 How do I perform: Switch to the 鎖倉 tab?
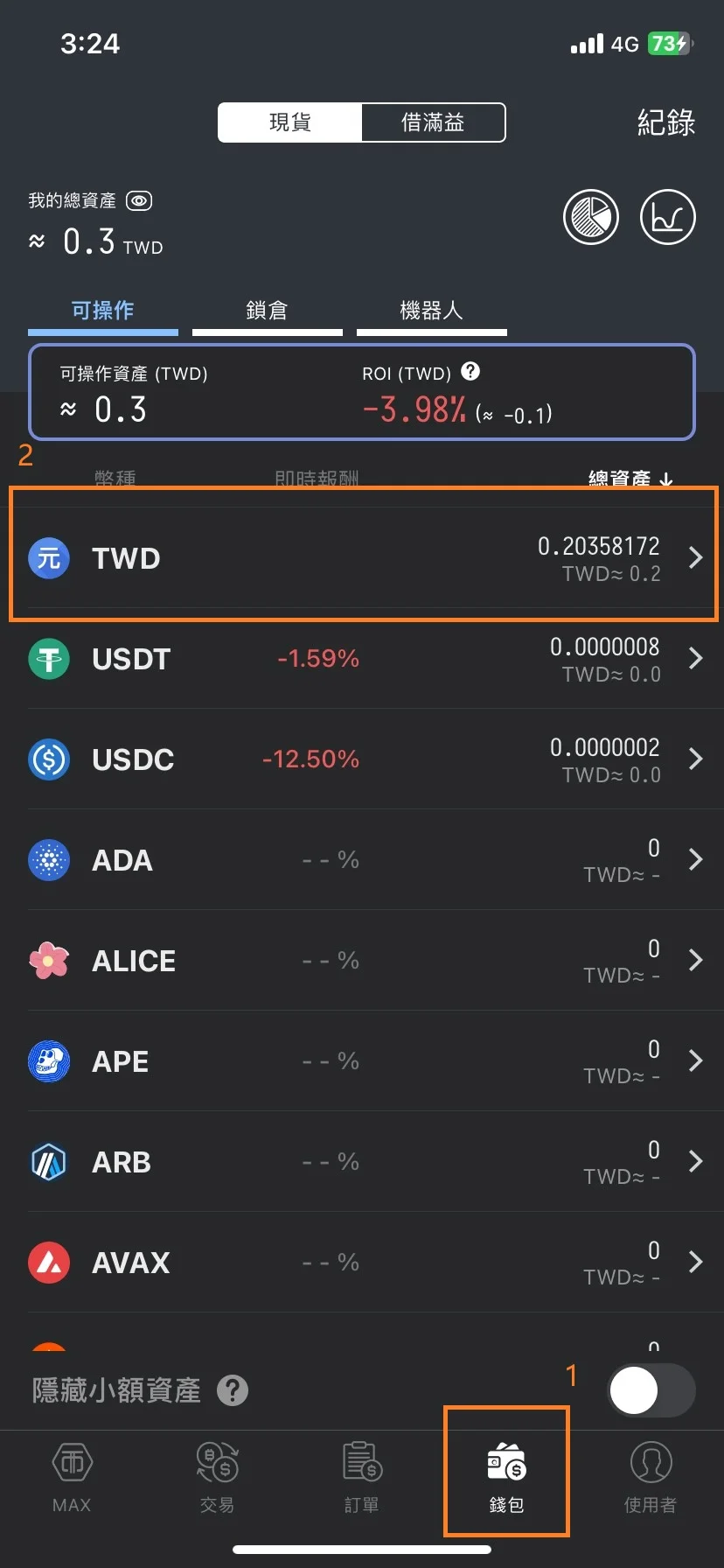pyautogui.click(x=267, y=310)
